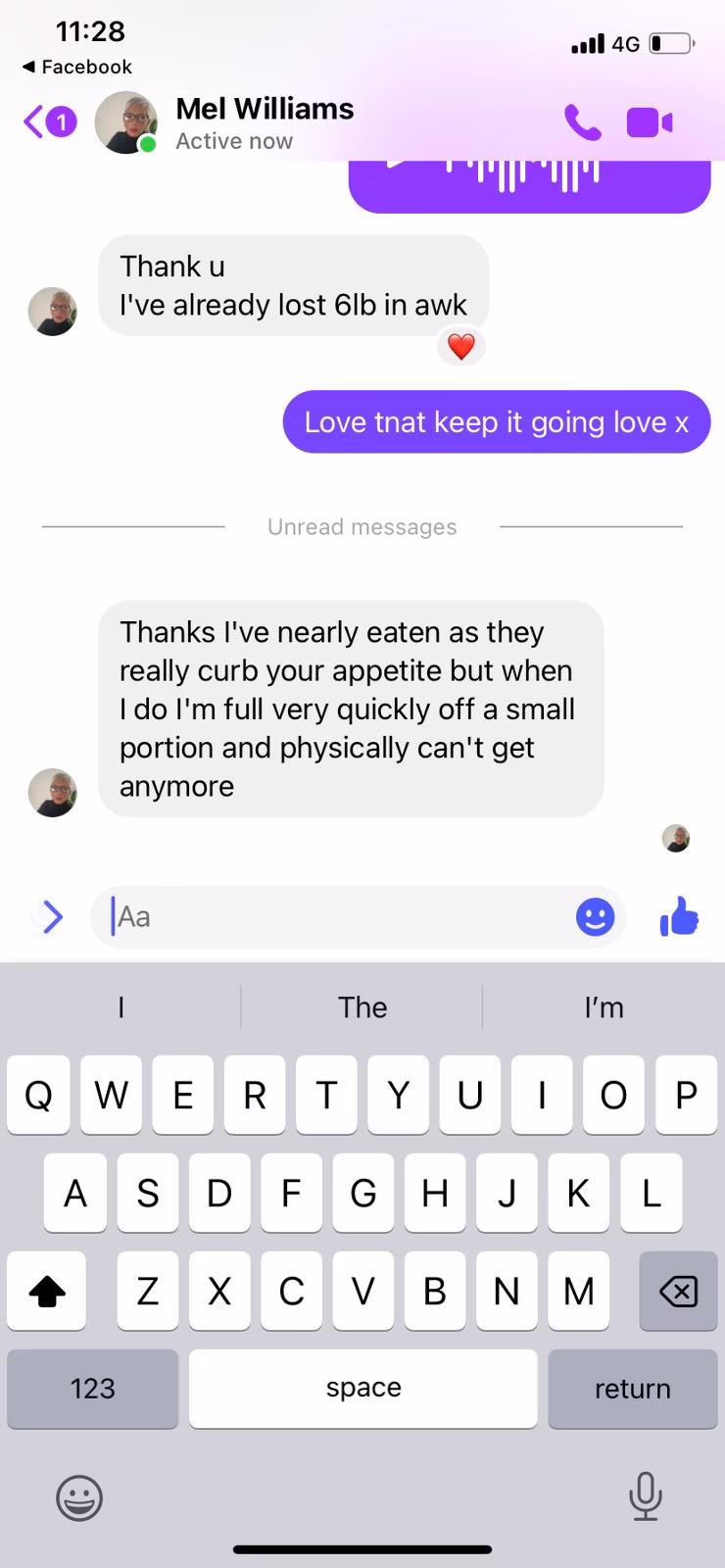Open the emoji picker in message field
This screenshot has height=1568, width=725.
(x=595, y=917)
